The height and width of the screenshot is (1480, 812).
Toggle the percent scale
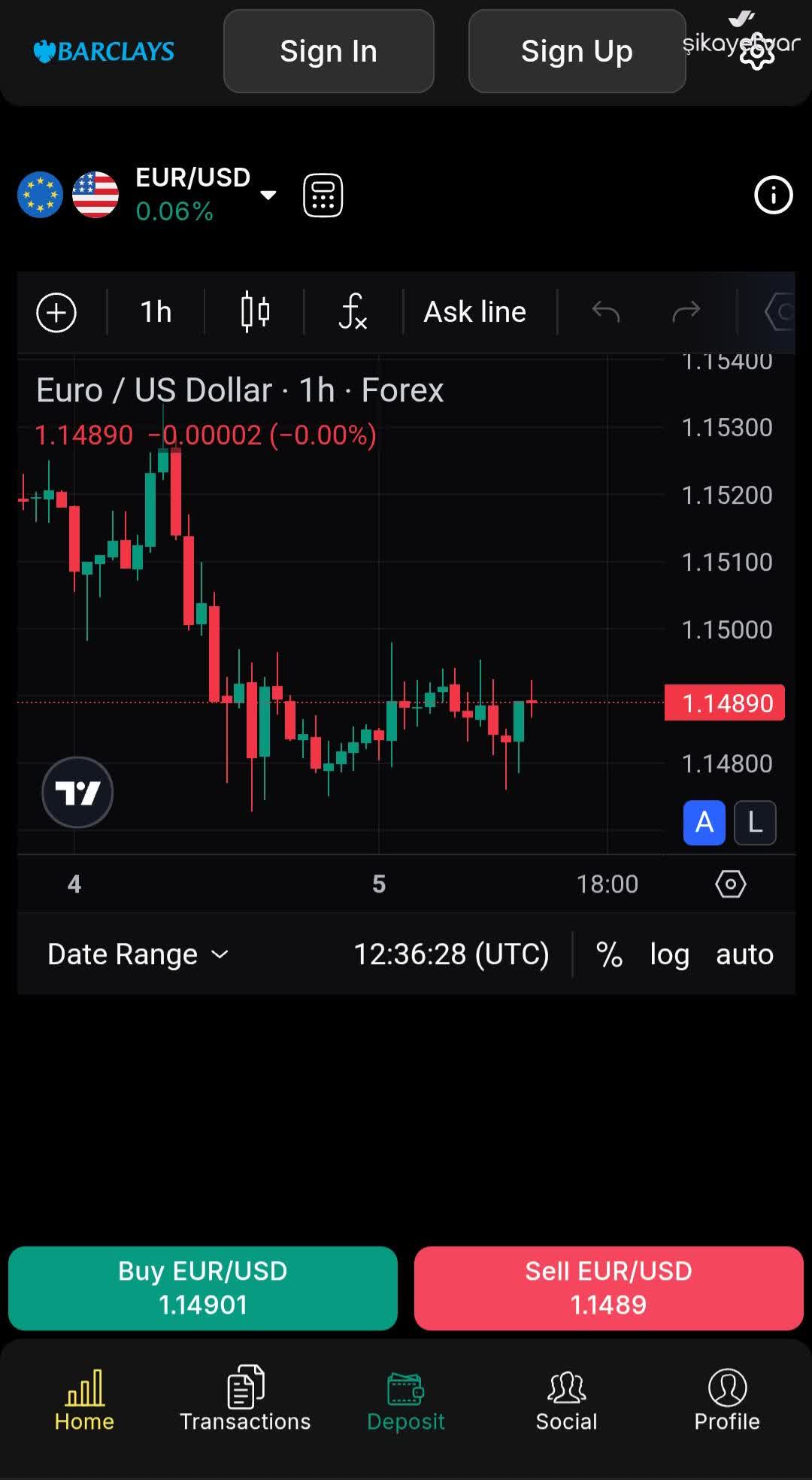click(x=609, y=954)
